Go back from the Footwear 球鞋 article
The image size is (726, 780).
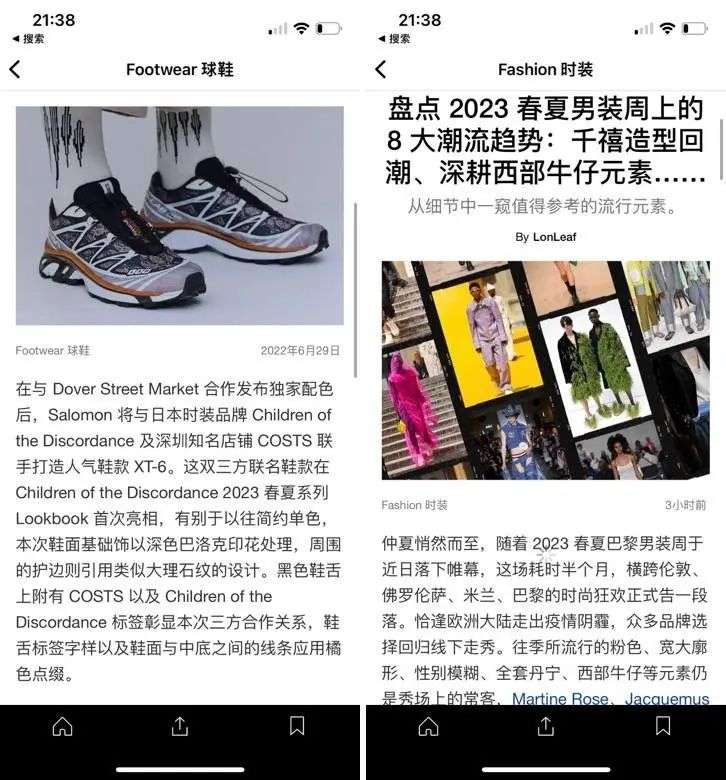coord(15,69)
